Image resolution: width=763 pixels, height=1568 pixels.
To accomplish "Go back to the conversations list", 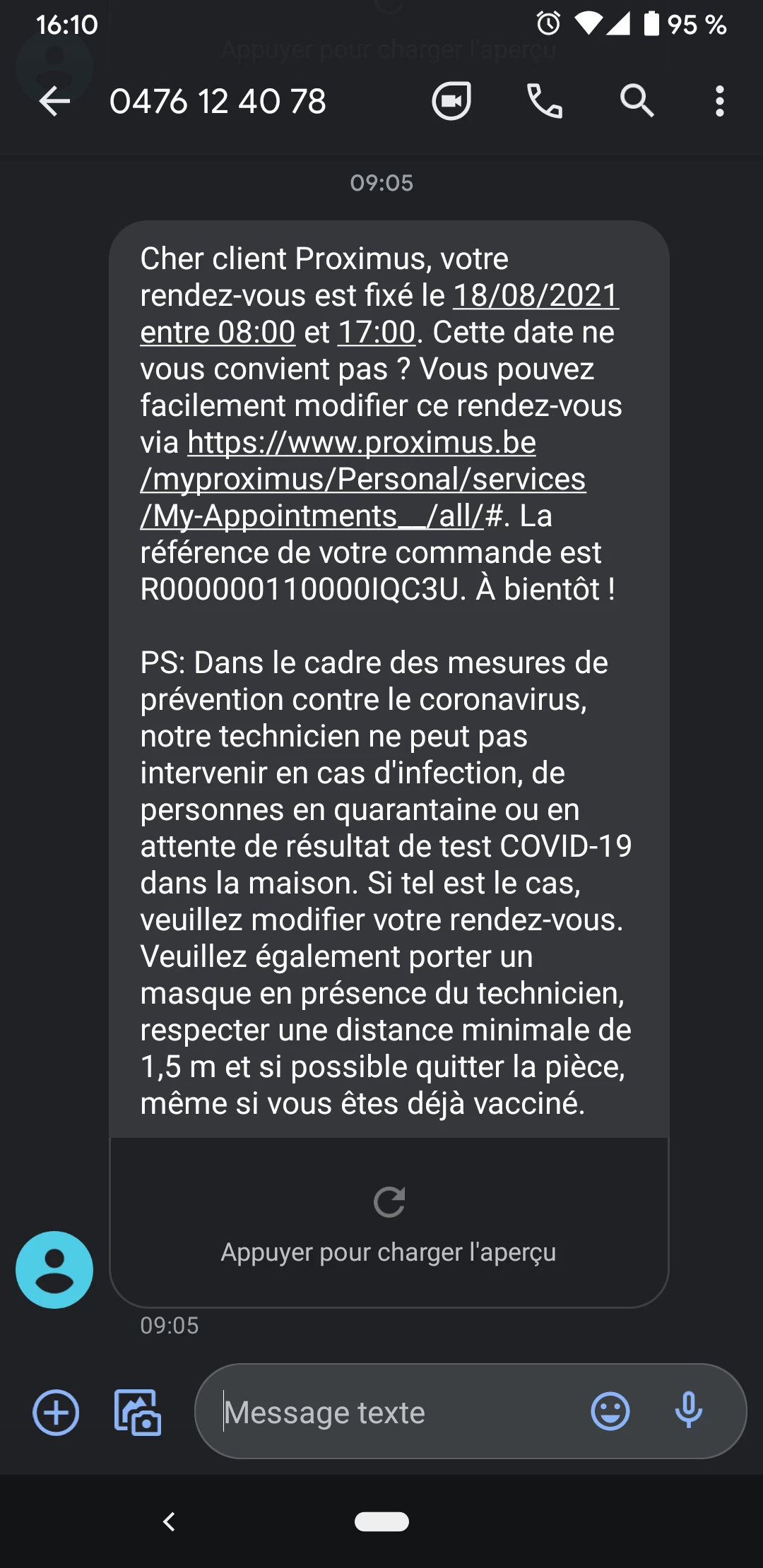I will [x=54, y=102].
